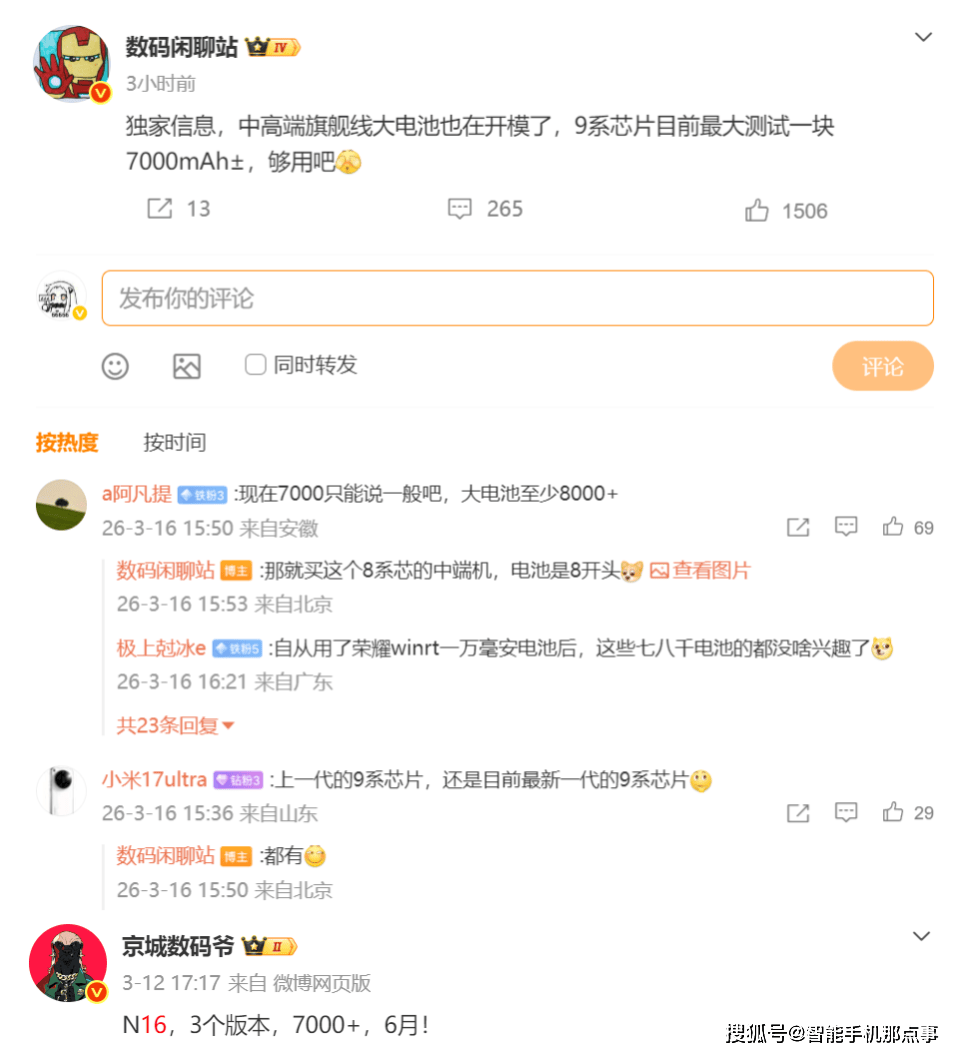The height and width of the screenshot is (1055, 960).
Task: Click the reply bubble icon on 小米17ultra's comment
Action: 846,813
